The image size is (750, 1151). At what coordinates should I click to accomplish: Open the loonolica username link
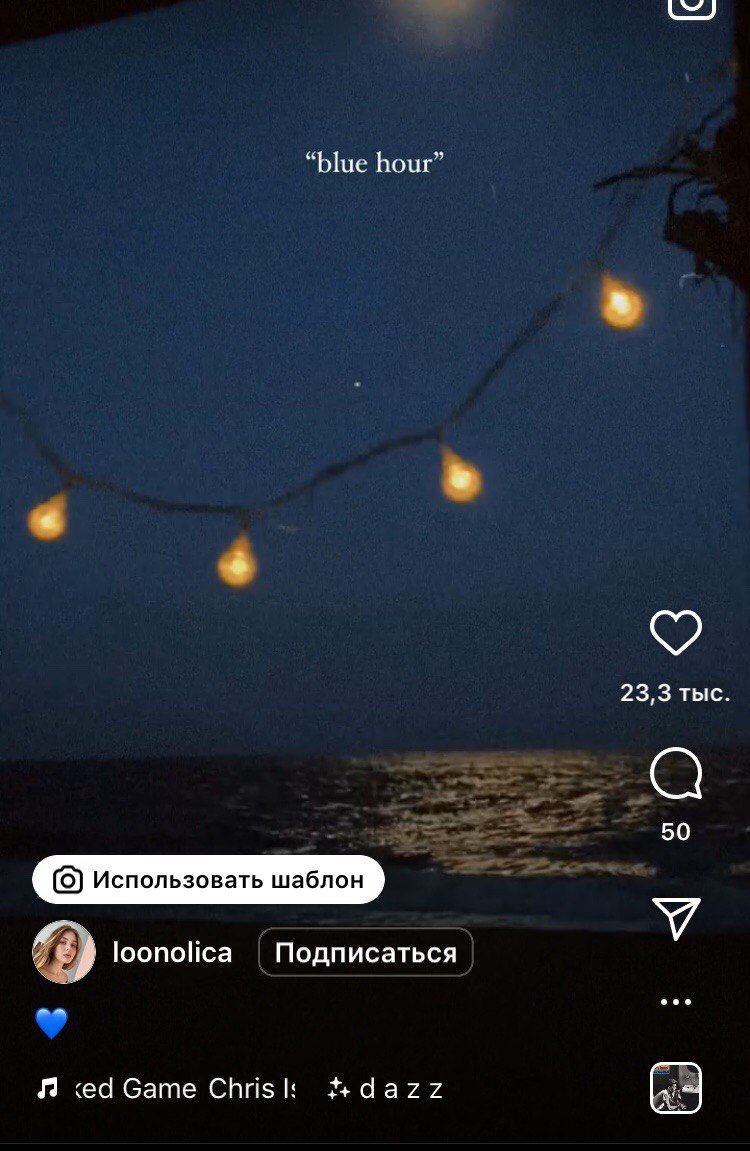172,953
